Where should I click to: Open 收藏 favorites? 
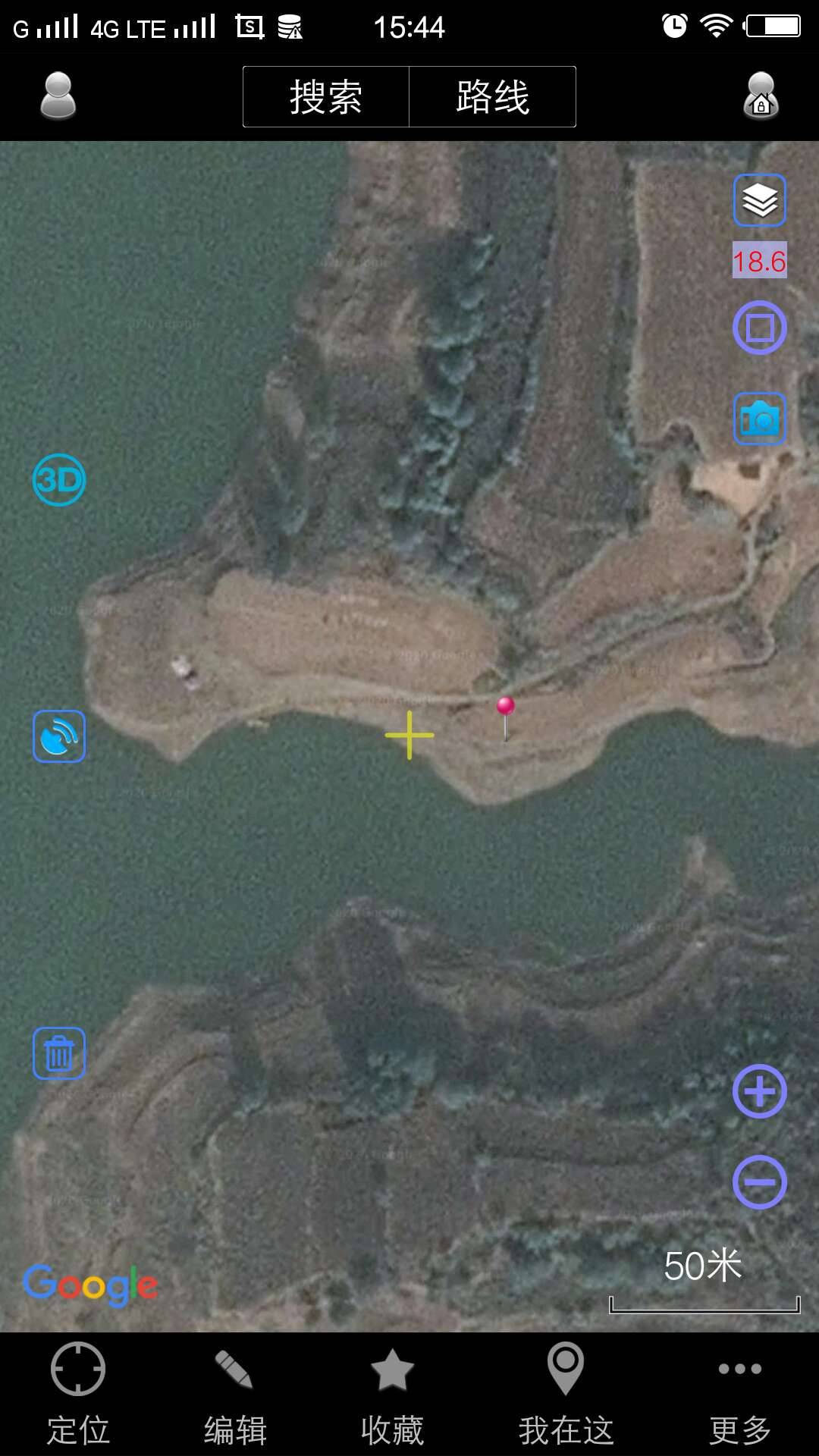tap(392, 1394)
